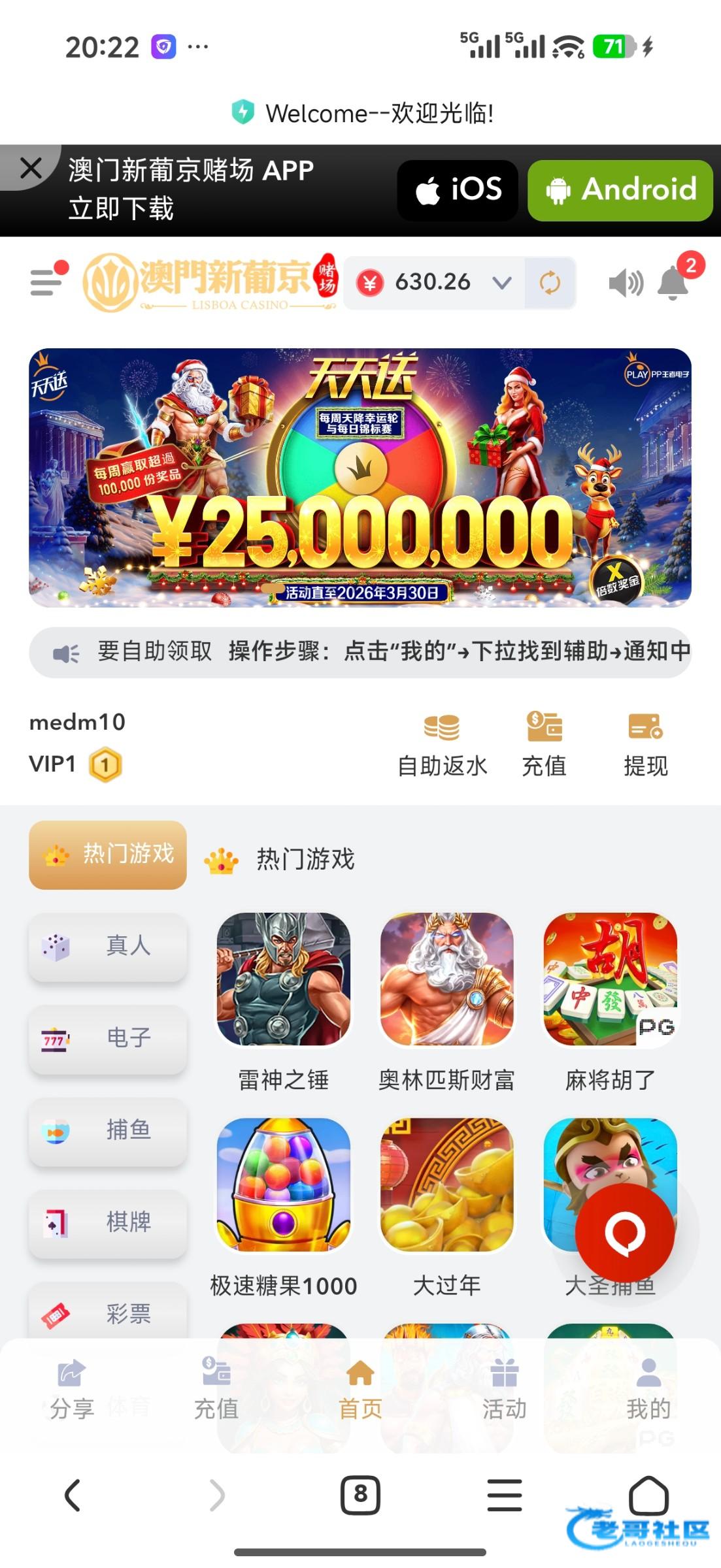Expand the 630.26 balance dropdown
Viewport: 721px width, 1568px height.
coord(501,283)
